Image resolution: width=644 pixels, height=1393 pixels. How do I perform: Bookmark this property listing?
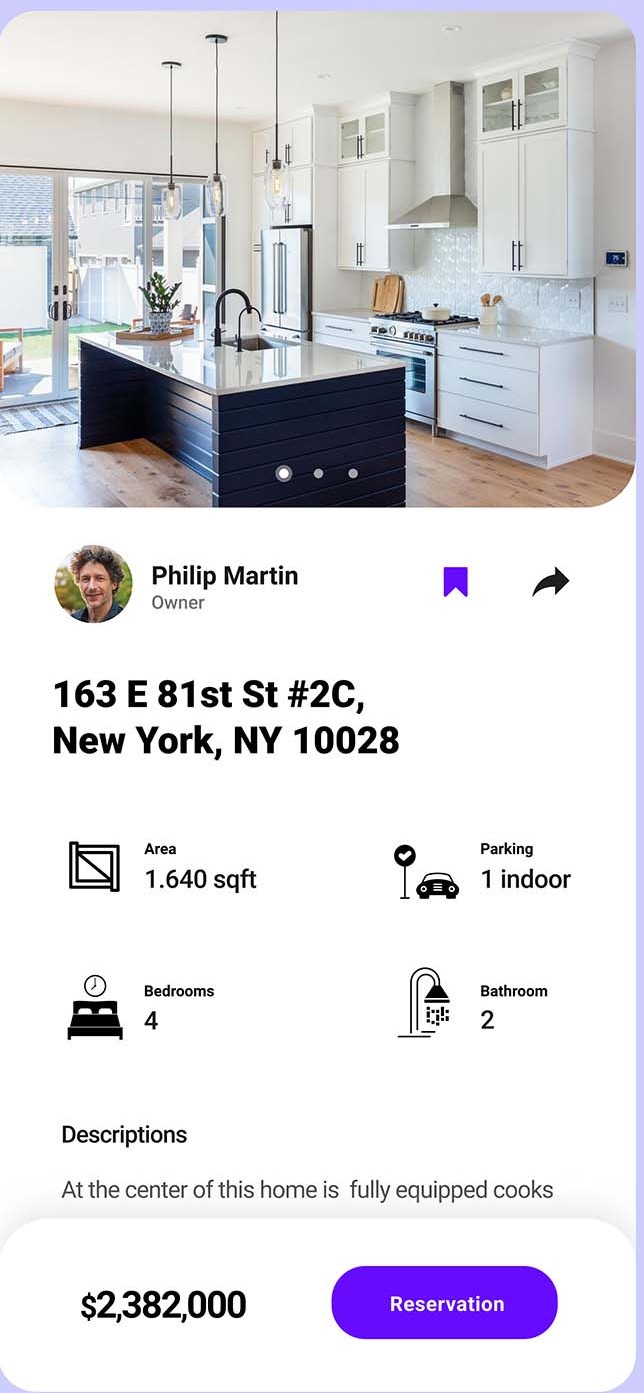point(455,581)
